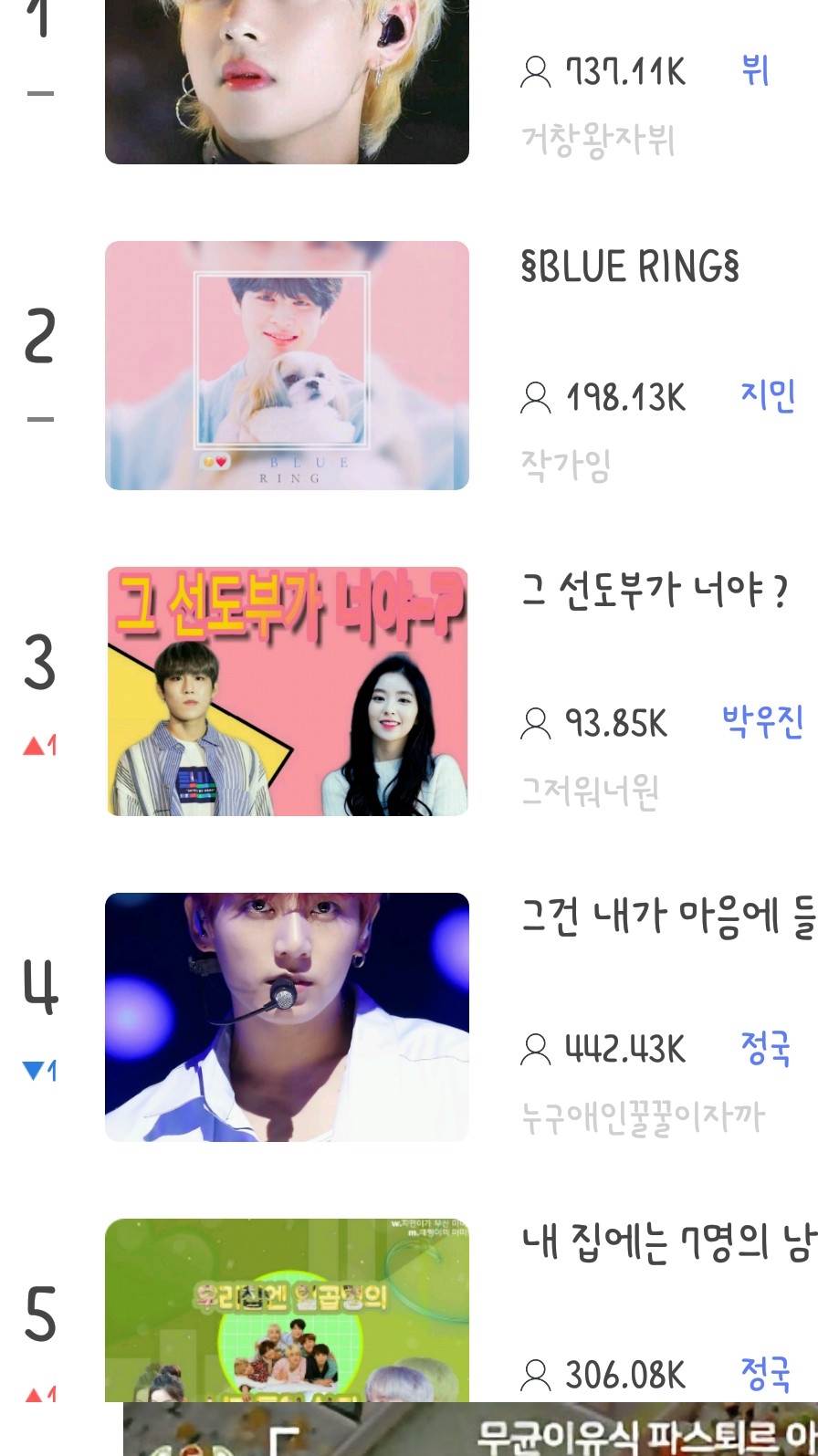Select the 정국 tag beside 306.08K
The image size is (818, 1456).
765,1374
